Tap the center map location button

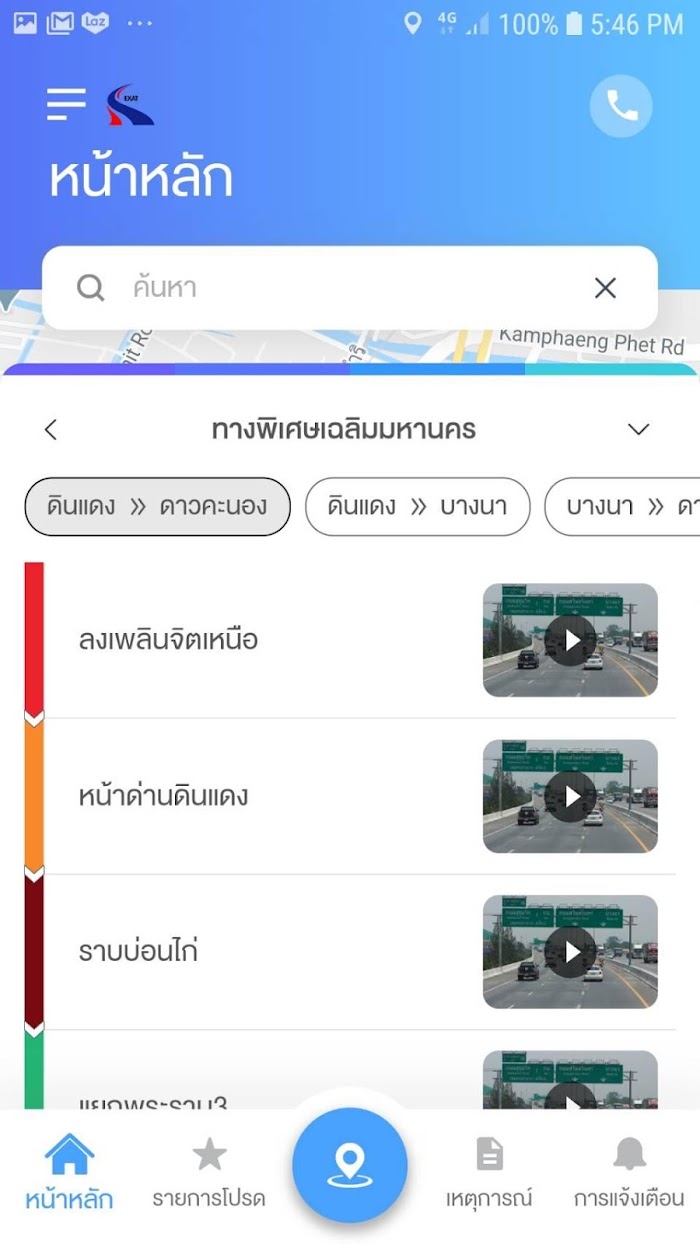350,1165
